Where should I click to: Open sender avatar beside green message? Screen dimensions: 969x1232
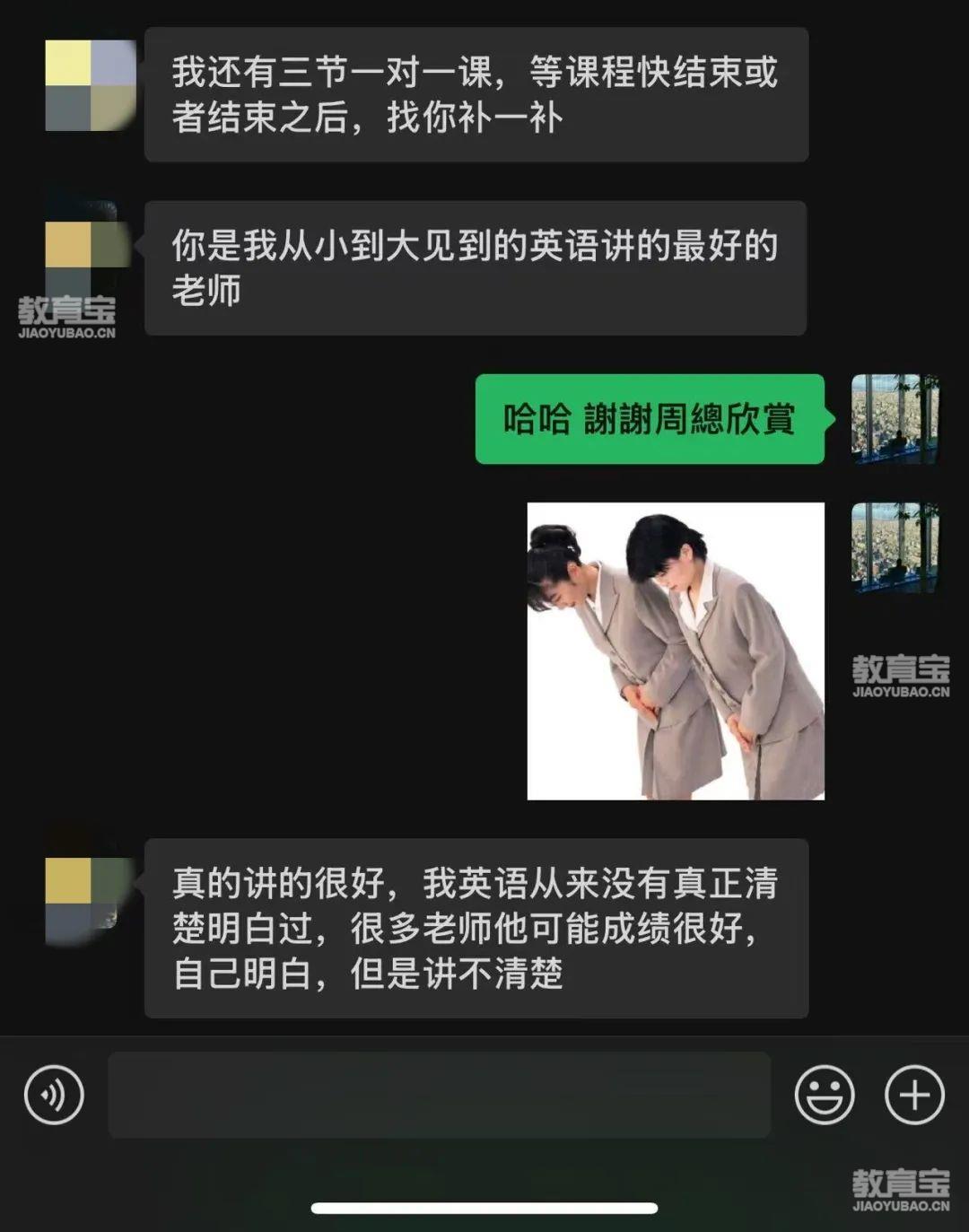click(x=895, y=419)
